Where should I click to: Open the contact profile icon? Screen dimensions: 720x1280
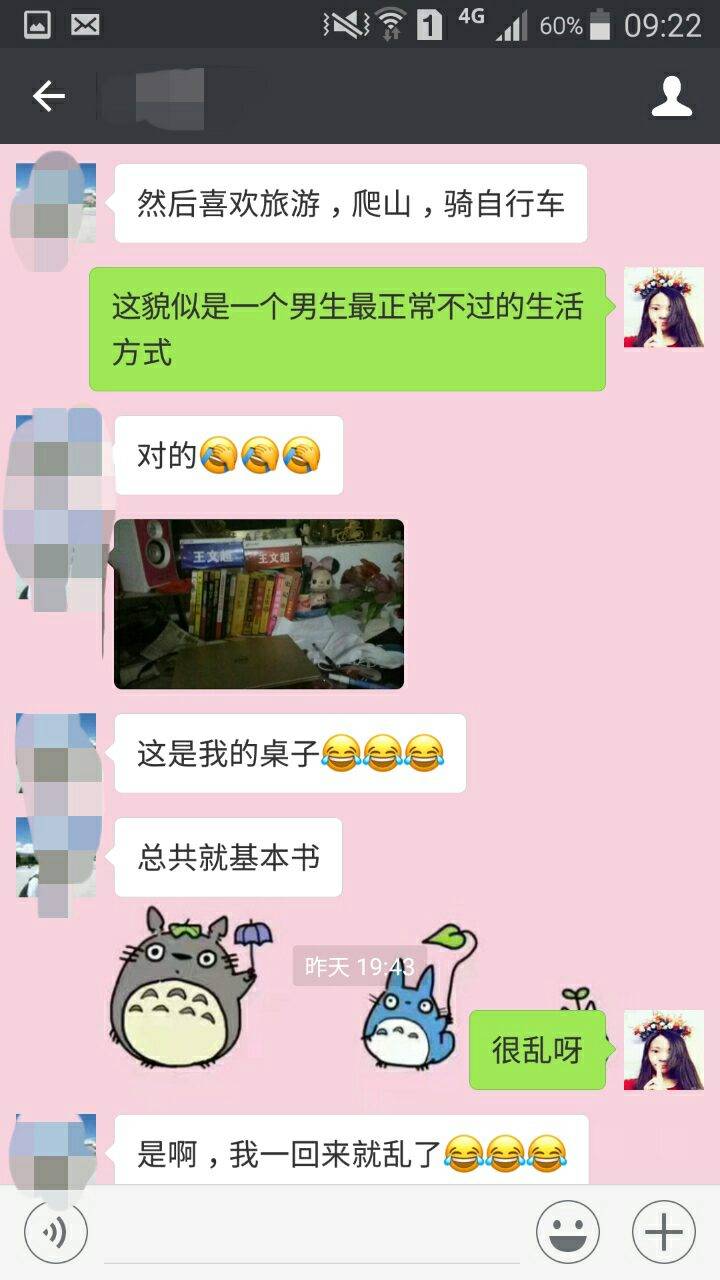(x=672, y=96)
